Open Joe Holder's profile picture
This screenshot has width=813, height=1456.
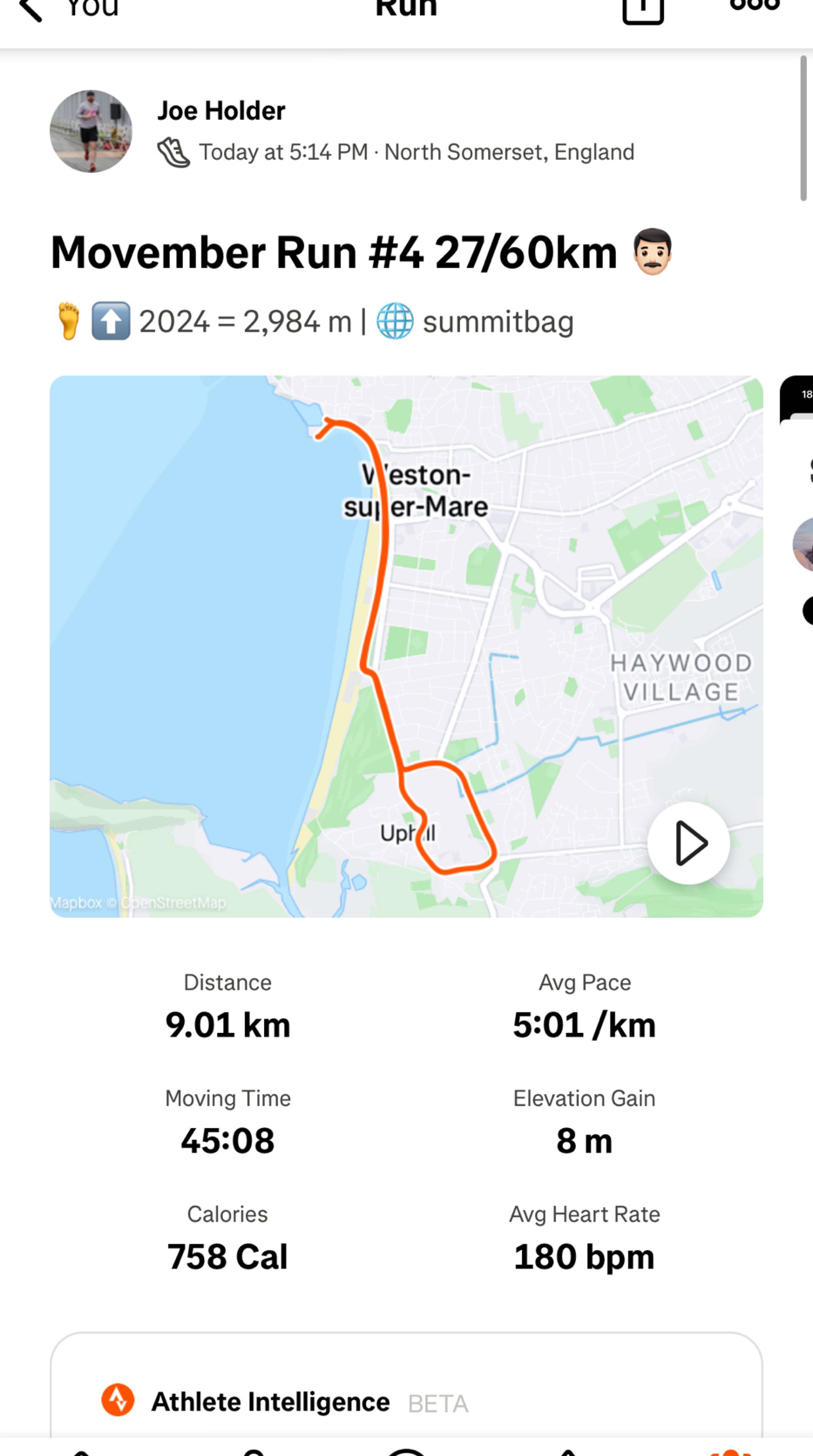coord(91,131)
